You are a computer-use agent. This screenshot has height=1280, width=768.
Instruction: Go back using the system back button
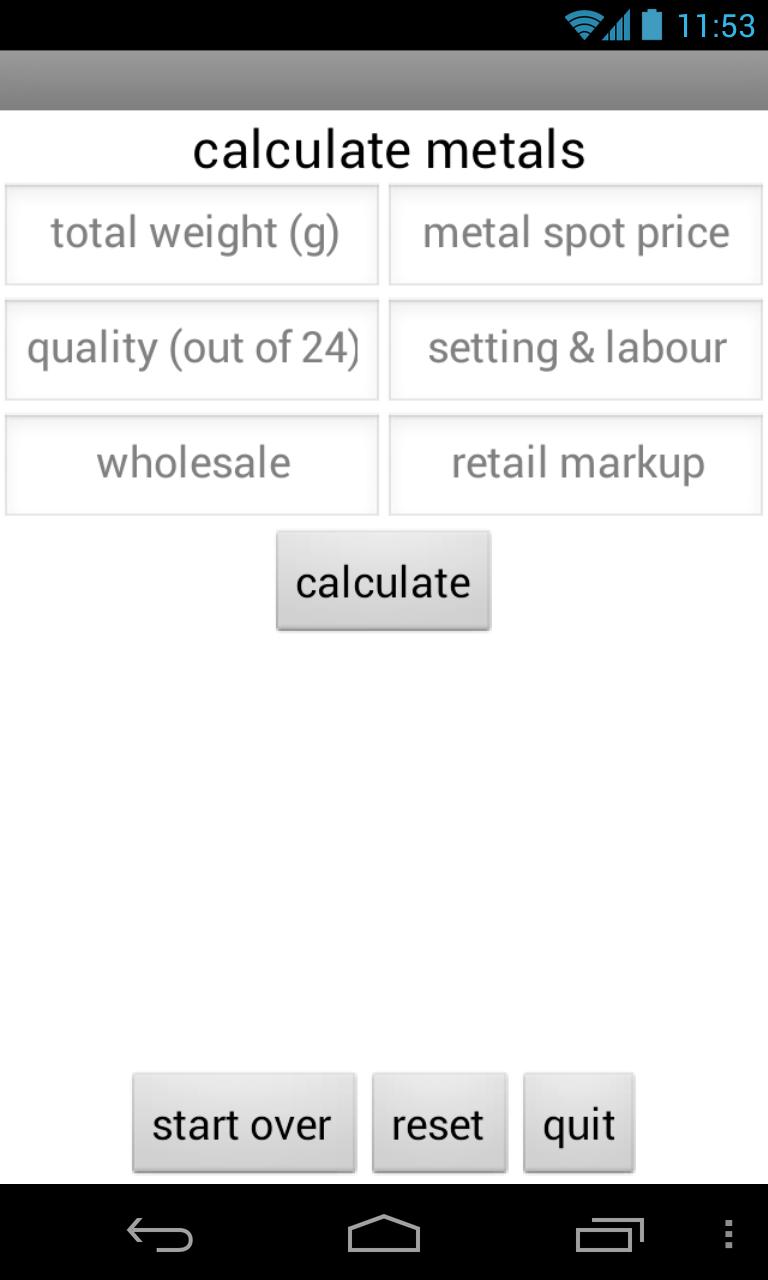(160, 1234)
